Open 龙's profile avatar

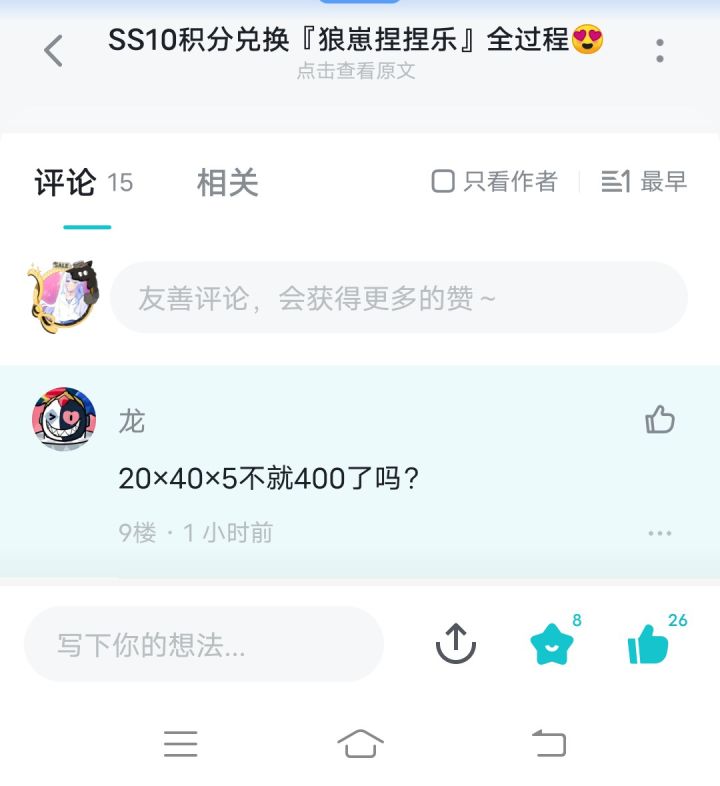[65, 419]
